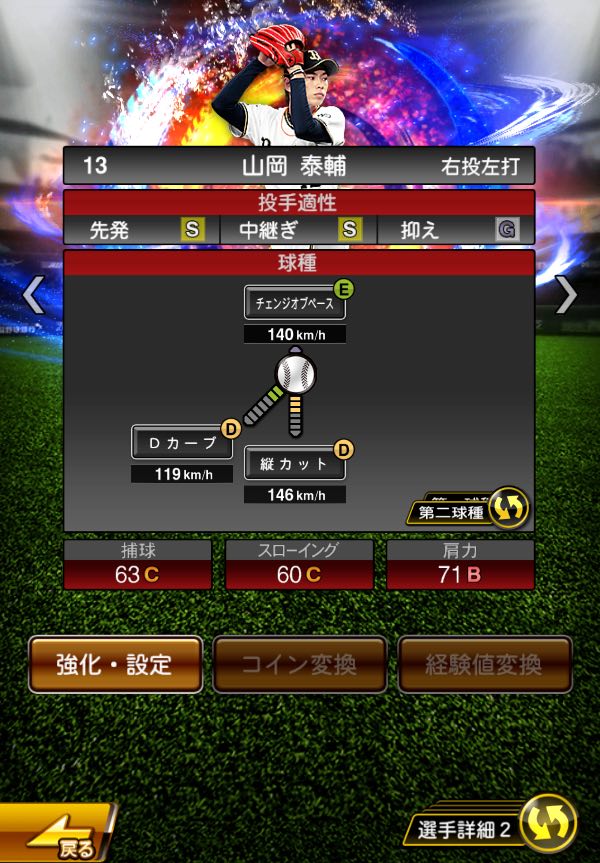Screen dimensions: 600x863
Task: Switch to 第二球種 pitch set
Action: [x=468, y=509]
